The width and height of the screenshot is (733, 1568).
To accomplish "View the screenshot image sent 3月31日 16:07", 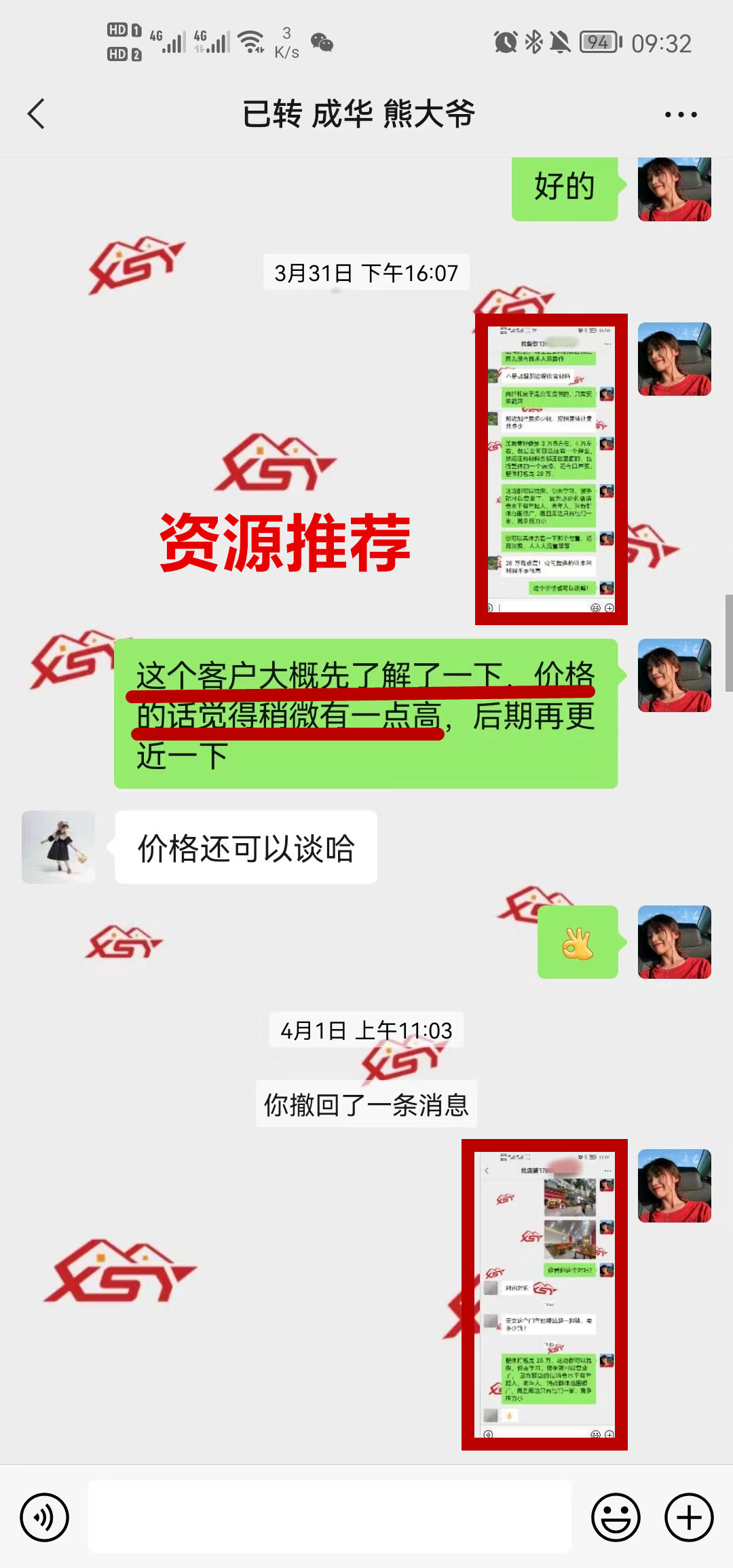I will [x=551, y=469].
